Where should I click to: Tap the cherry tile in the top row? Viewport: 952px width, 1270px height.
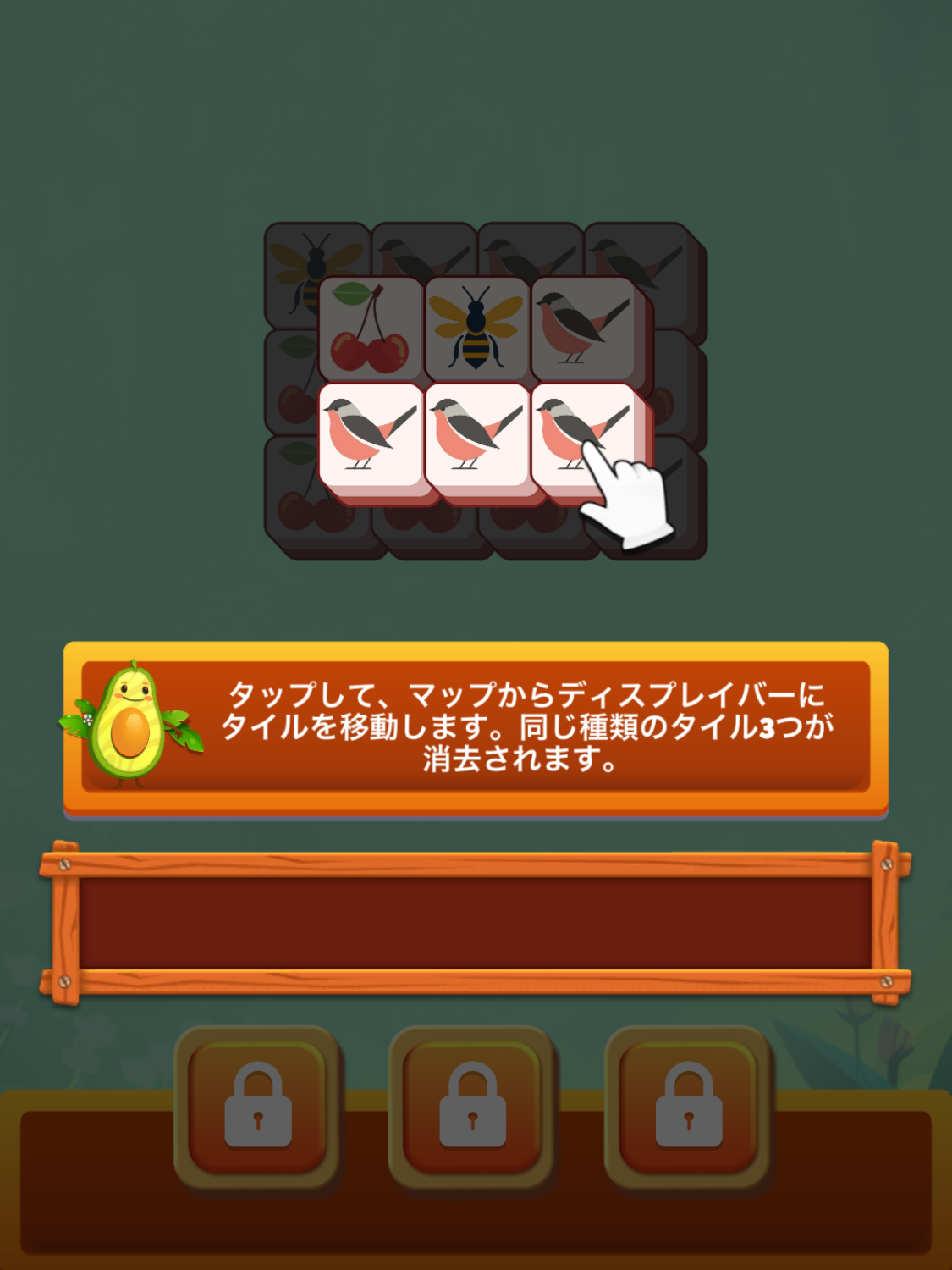tap(371, 330)
